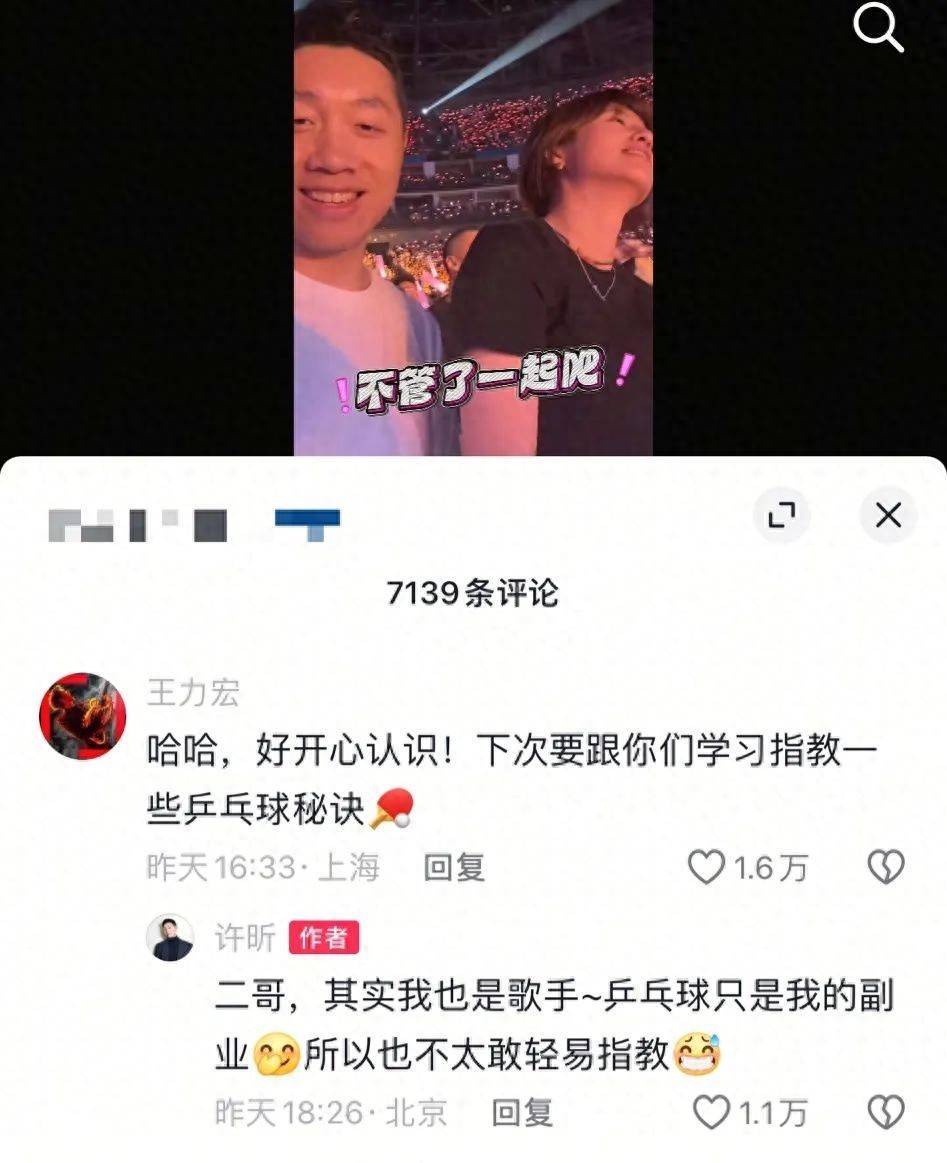Close the comments panel
The width and height of the screenshot is (947, 1163).
[888, 515]
